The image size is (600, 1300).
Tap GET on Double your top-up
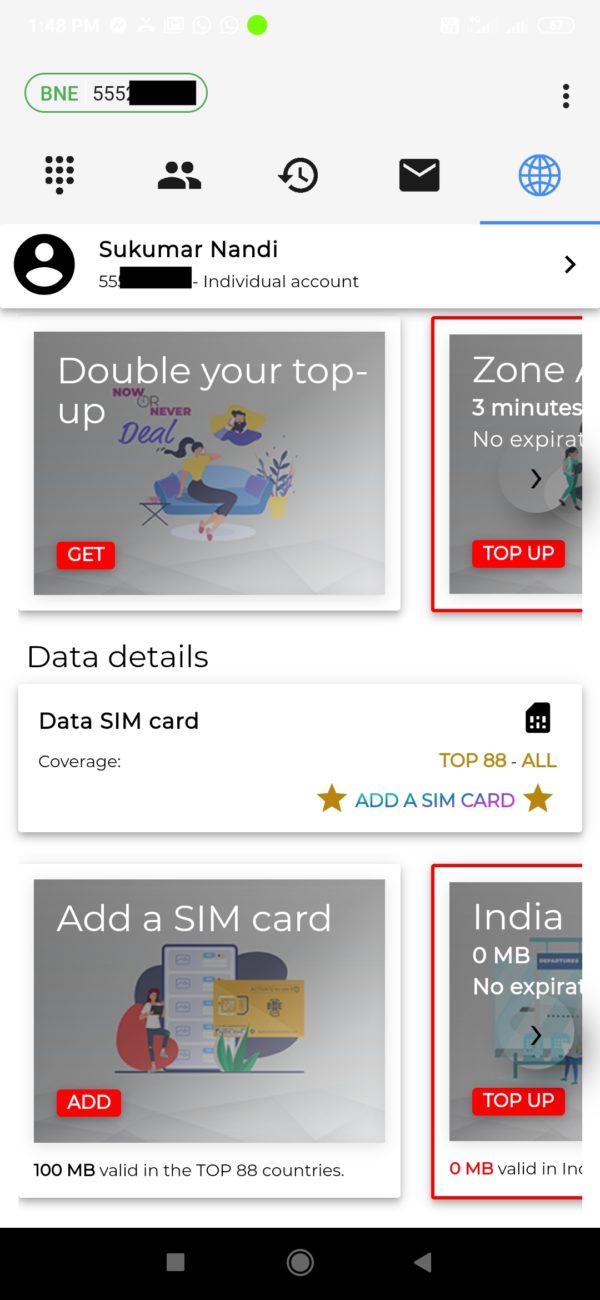point(86,555)
